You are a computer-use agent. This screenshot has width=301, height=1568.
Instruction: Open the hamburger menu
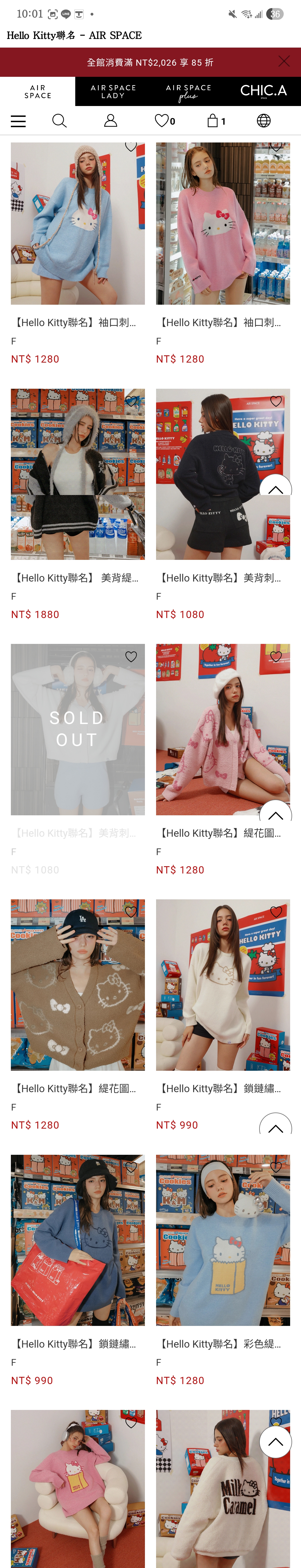tap(18, 121)
